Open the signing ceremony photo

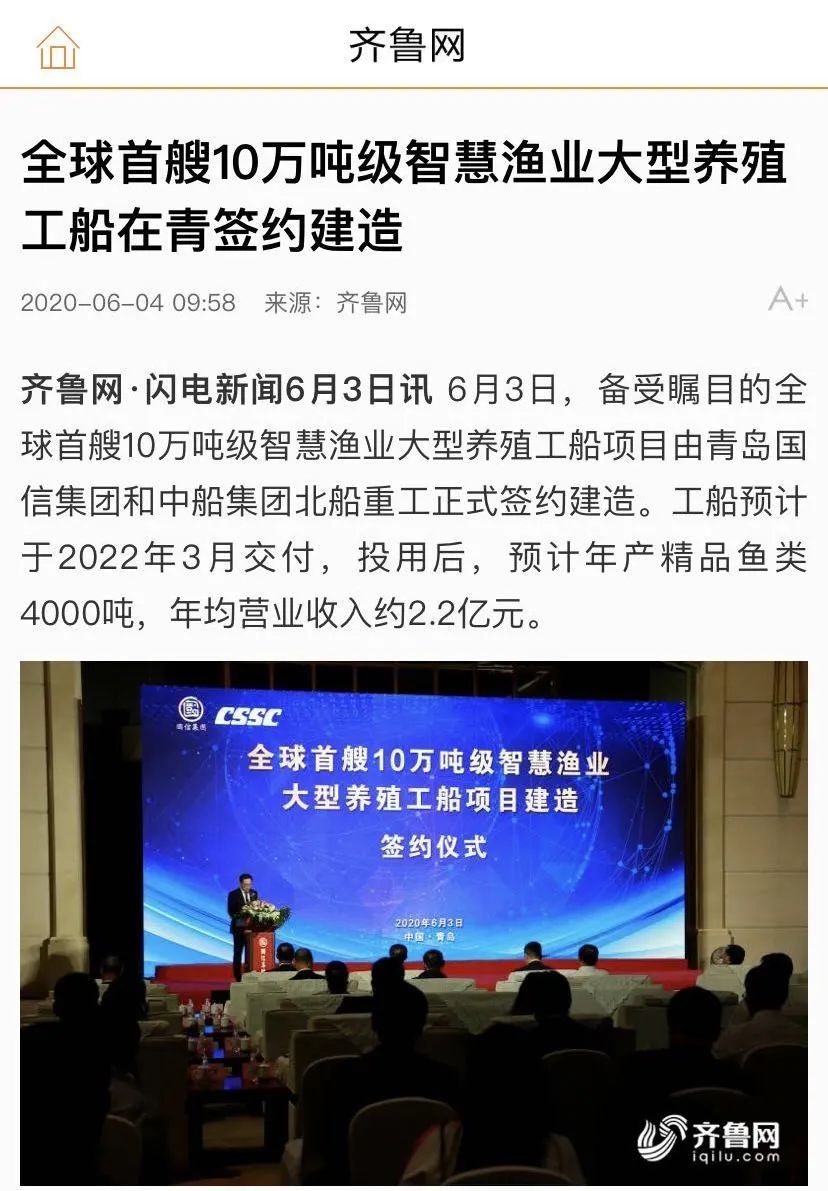coord(414,920)
